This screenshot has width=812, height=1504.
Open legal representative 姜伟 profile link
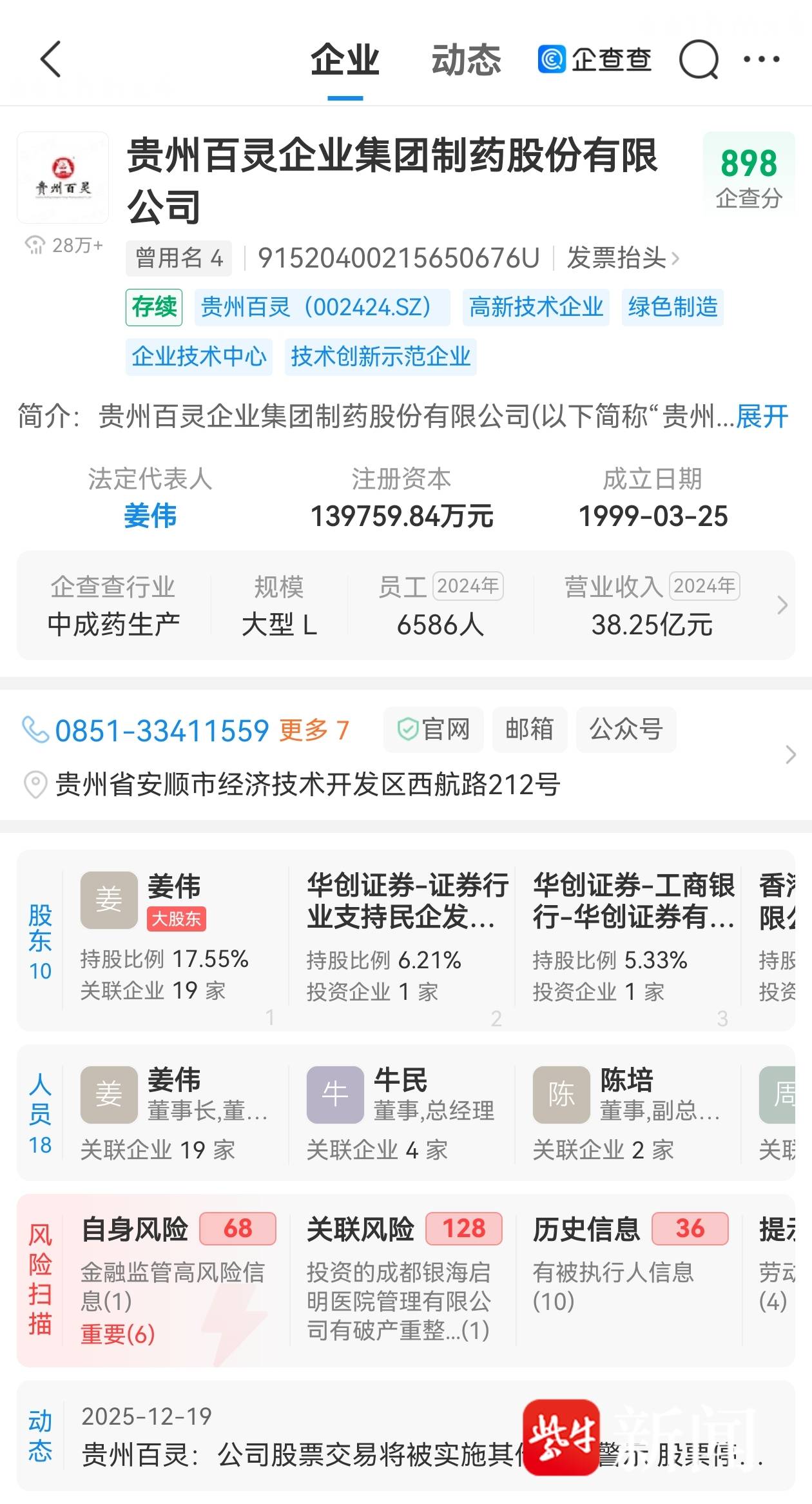pyautogui.click(x=150, y=516)
